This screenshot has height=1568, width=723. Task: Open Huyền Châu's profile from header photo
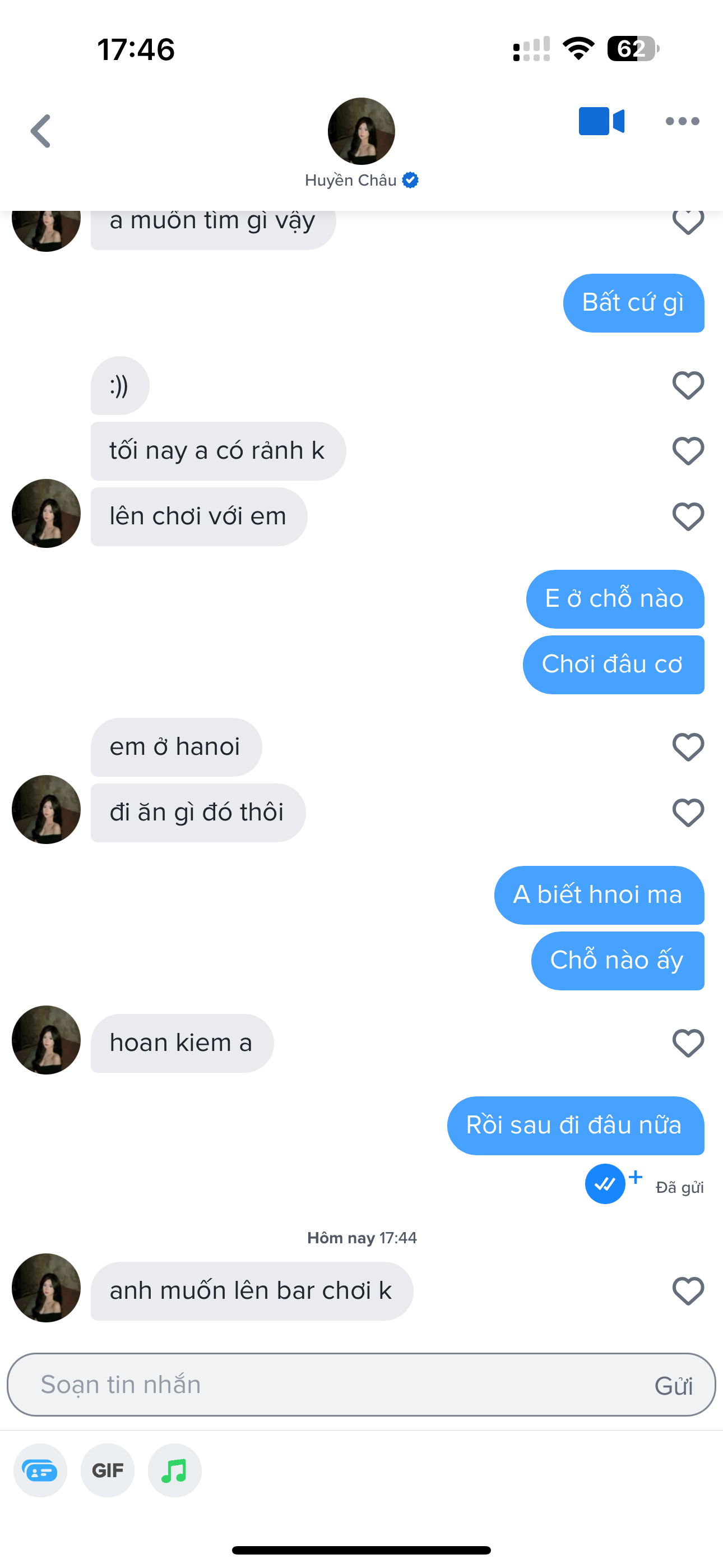point(361,131)
